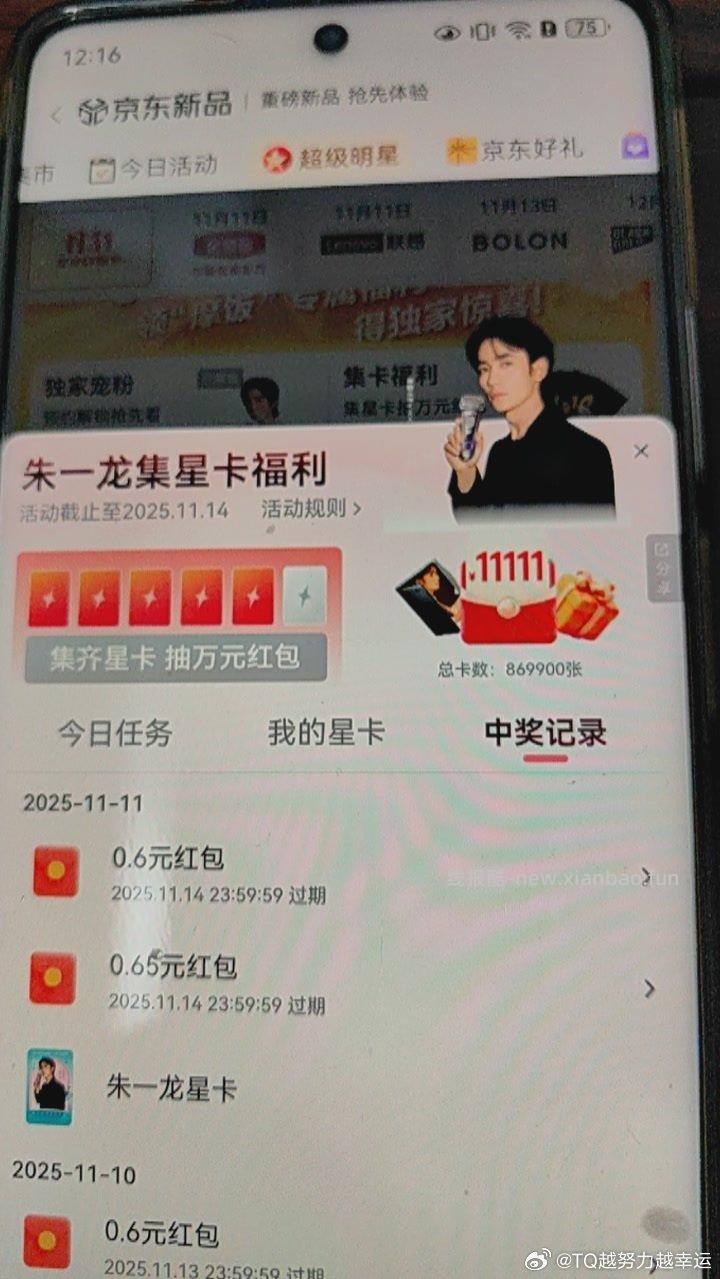720x1279 pixels.
Task: Switch to the 超级明星 tab
Action: pos(331,157)
